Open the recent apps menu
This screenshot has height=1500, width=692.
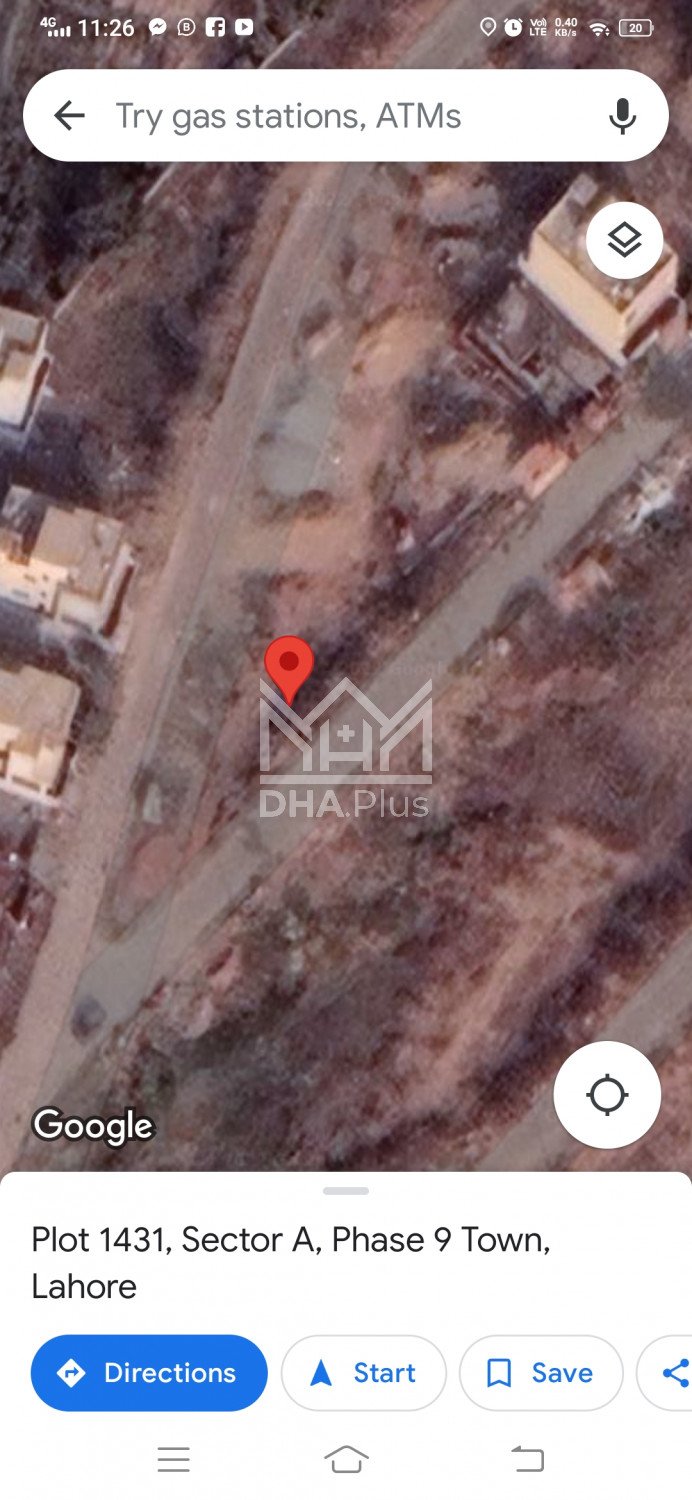174,1460
